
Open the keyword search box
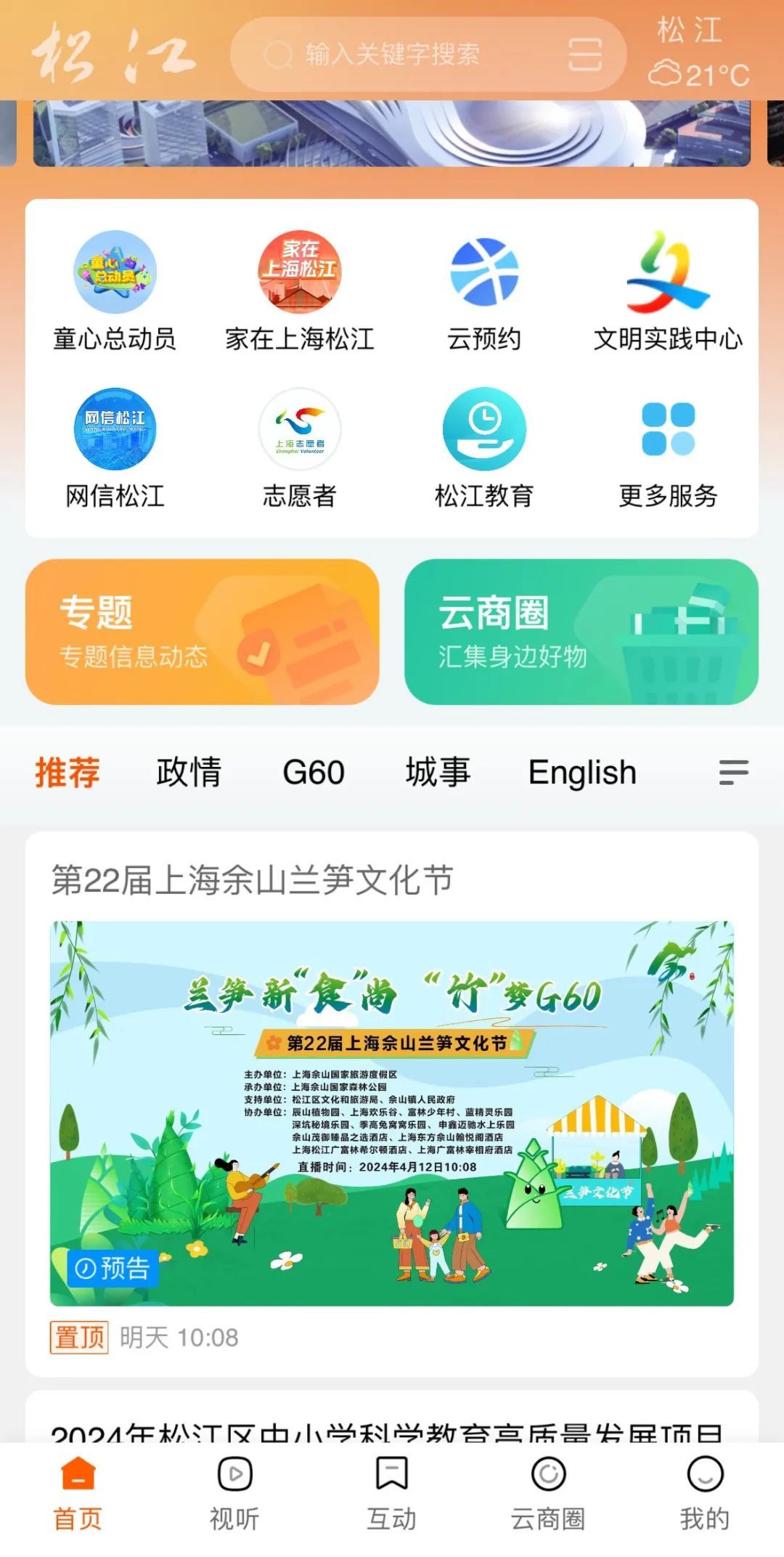coord(392,54)
